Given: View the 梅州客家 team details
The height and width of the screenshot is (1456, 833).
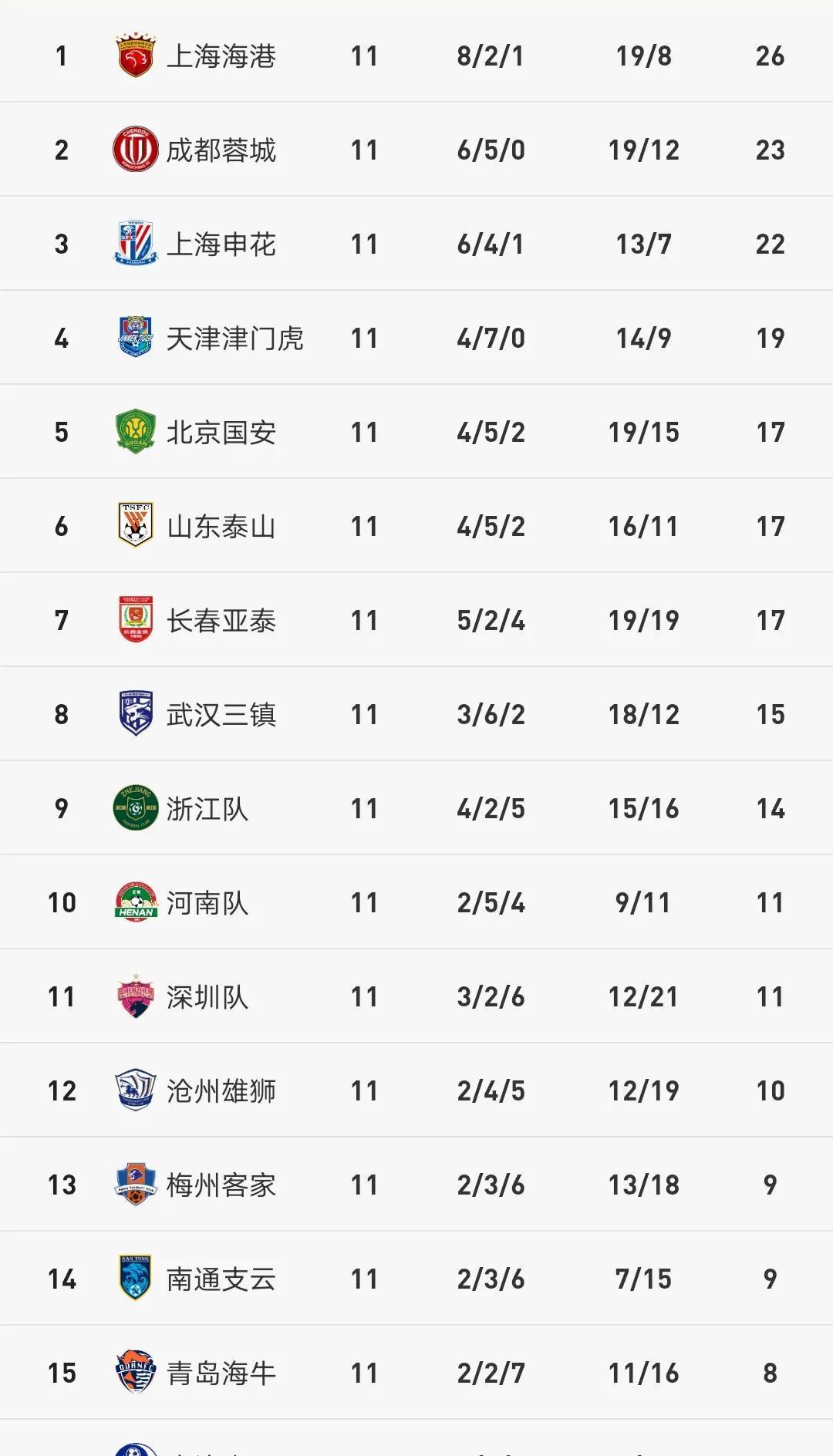Looking at the screenshot, I should pyautogui.click(x=416, y=1185).
